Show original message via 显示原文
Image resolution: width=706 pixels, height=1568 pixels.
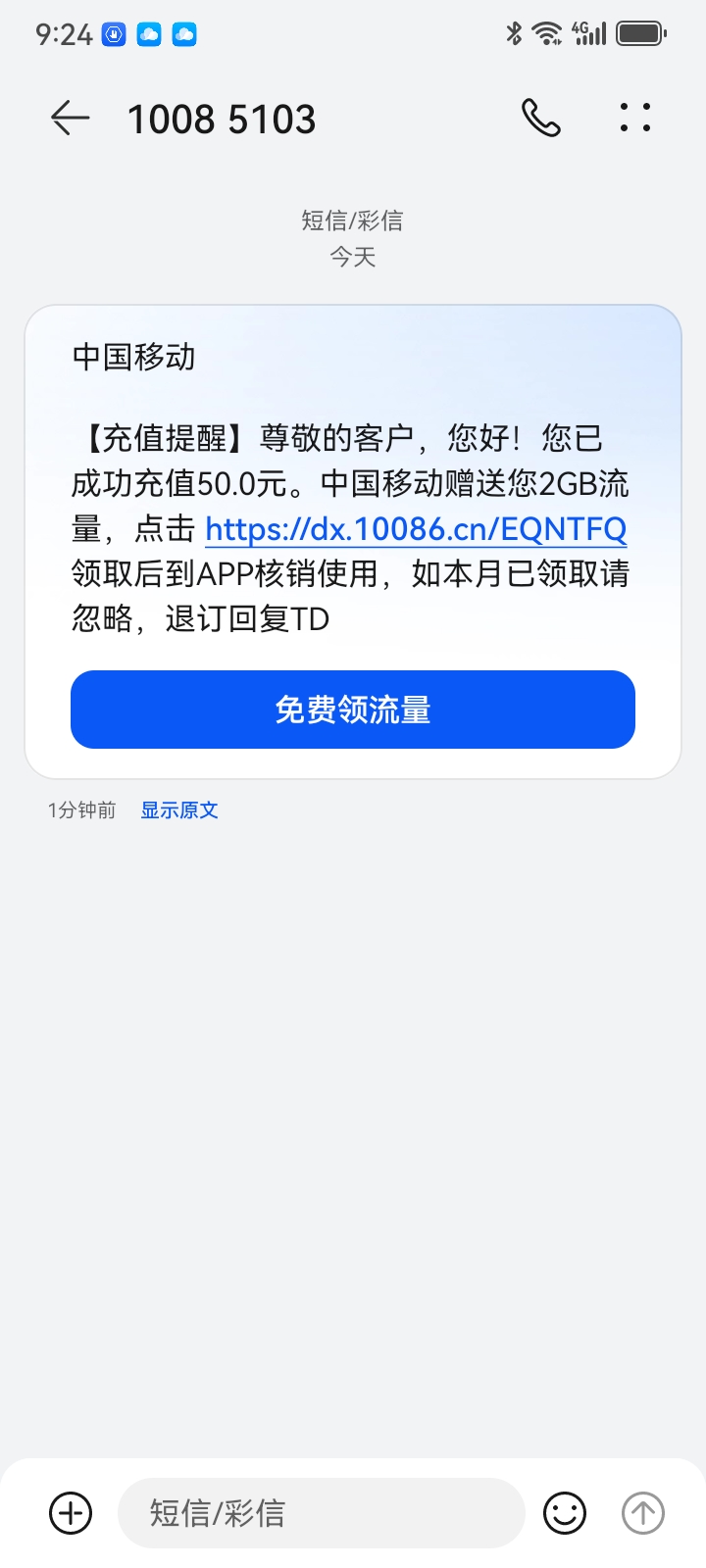click(179, 809)
